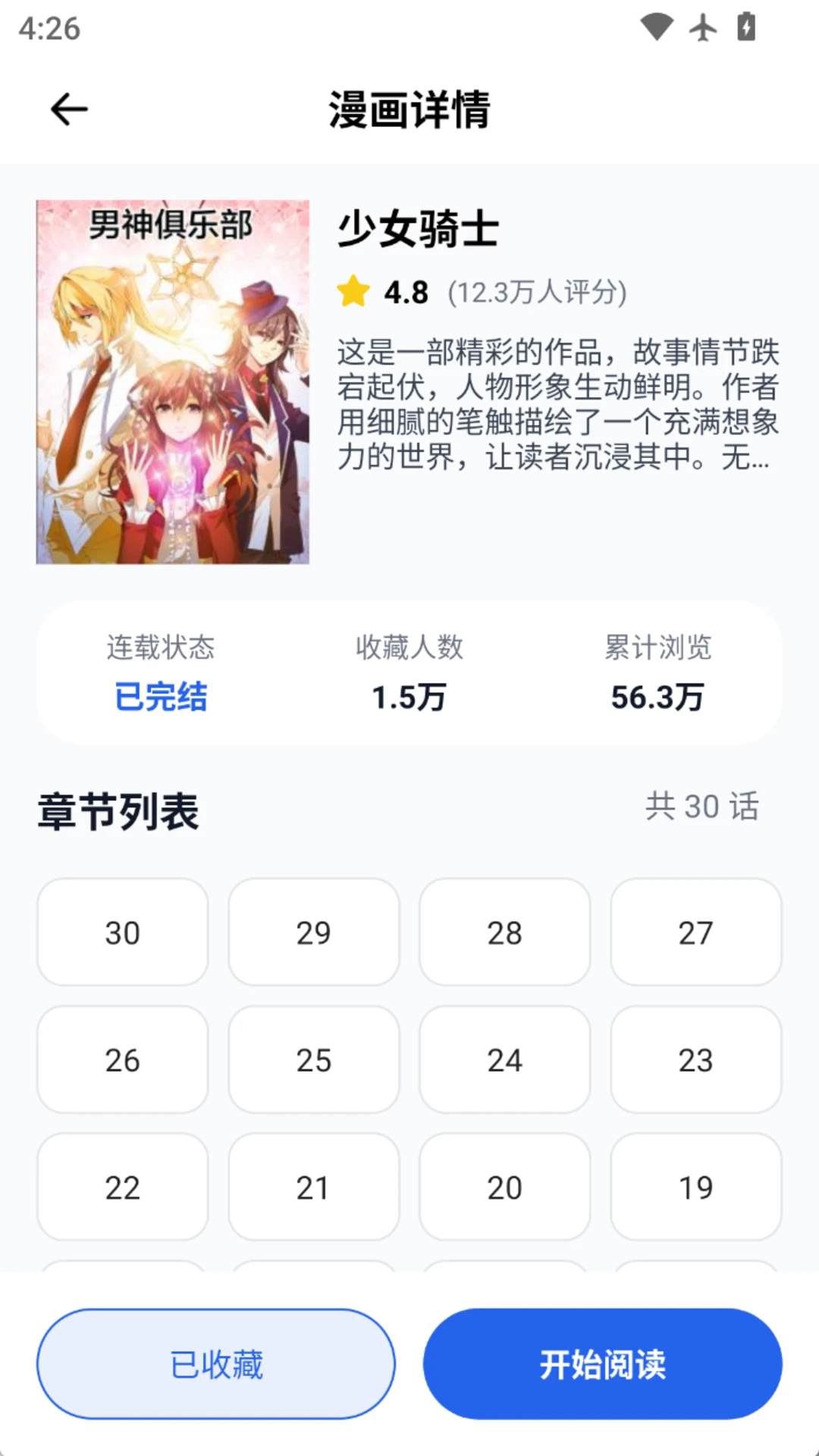Open chapter 30 from the chapter list
The image size is (819, 1456).
122,933
